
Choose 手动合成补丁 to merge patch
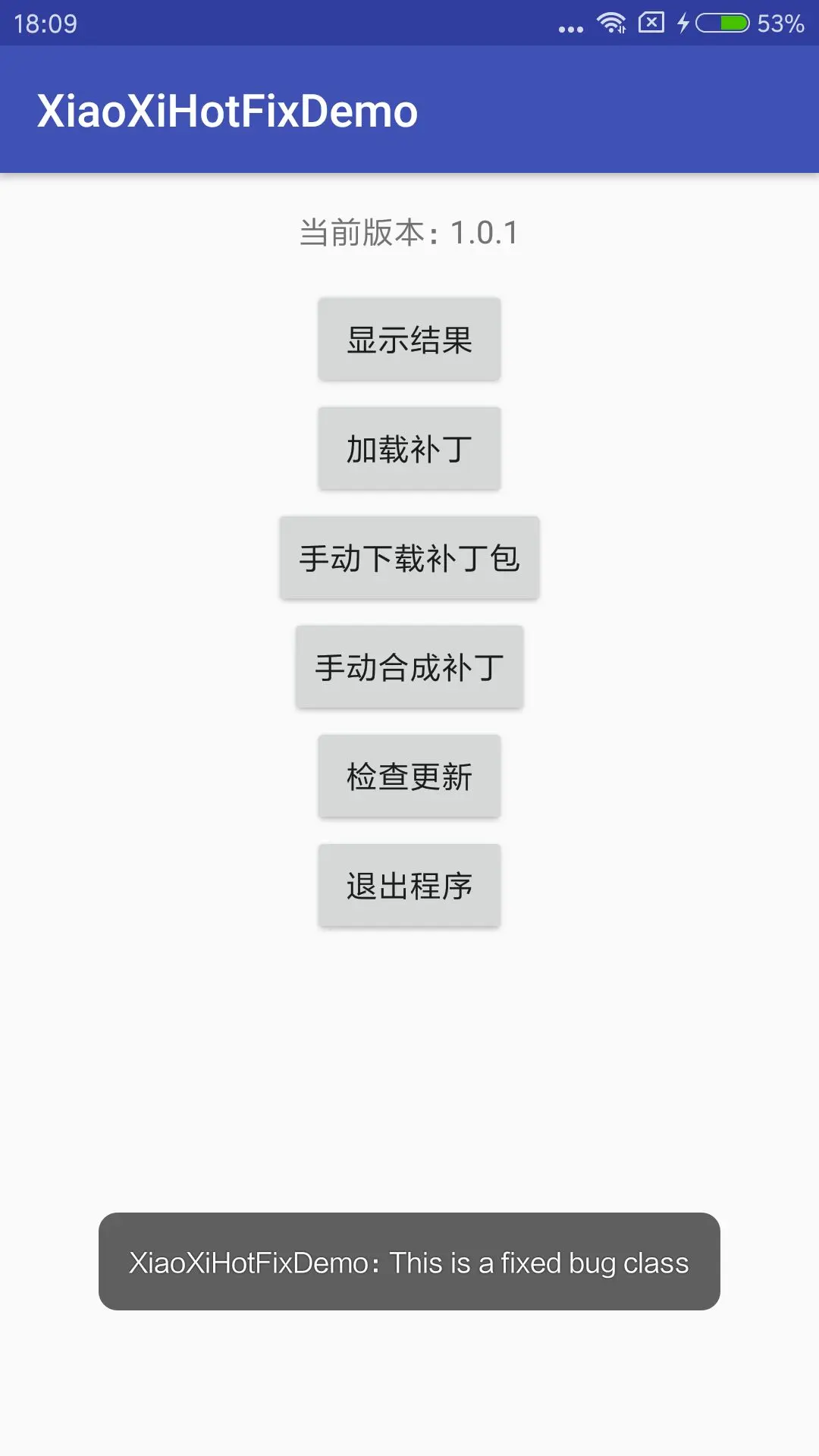(409, 667)
